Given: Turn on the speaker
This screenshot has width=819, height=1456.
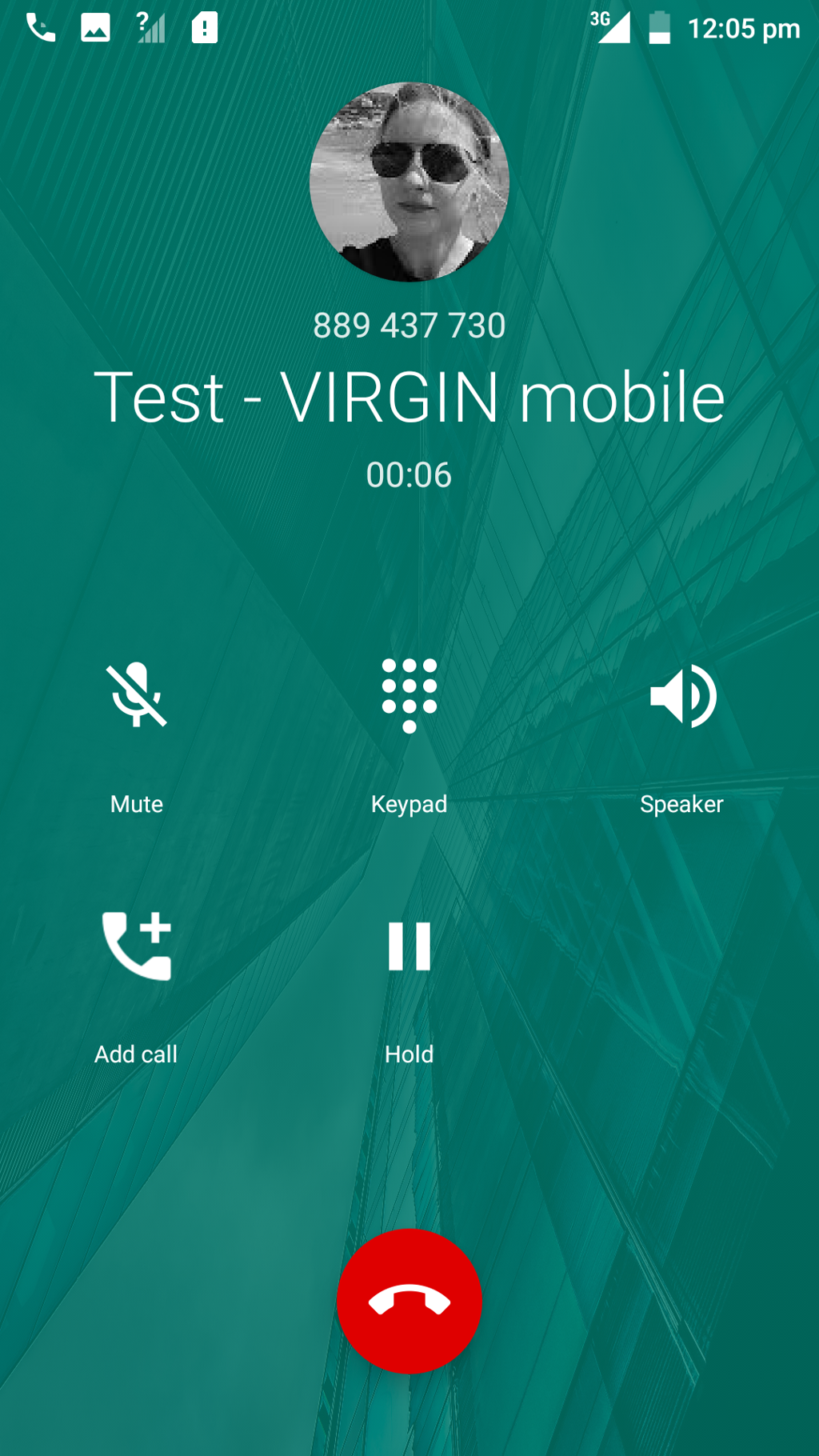Looking at the screenshot, I should click(x=682, y=696).
